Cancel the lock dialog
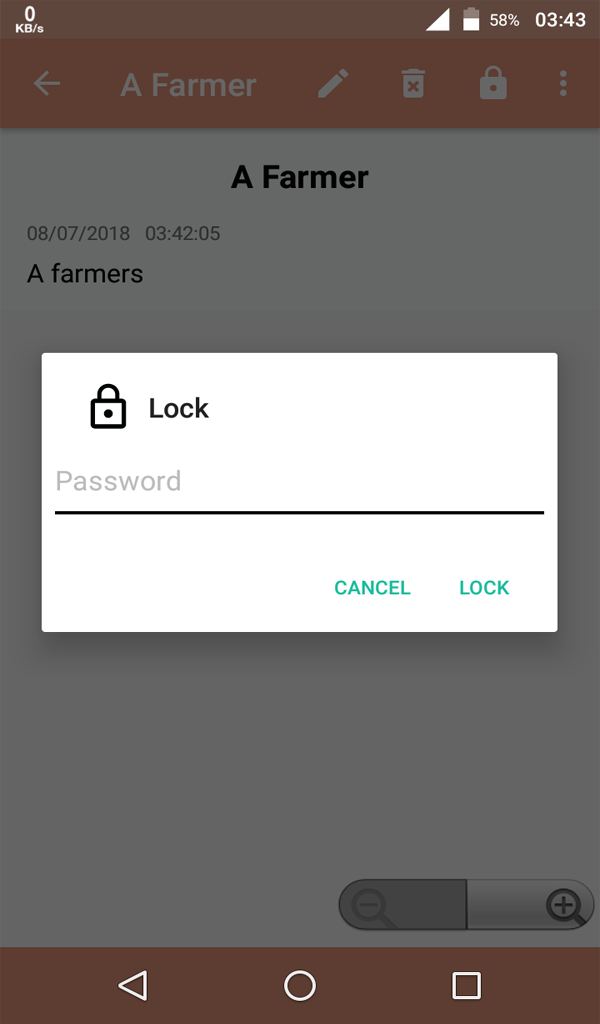 click(372, 587)
